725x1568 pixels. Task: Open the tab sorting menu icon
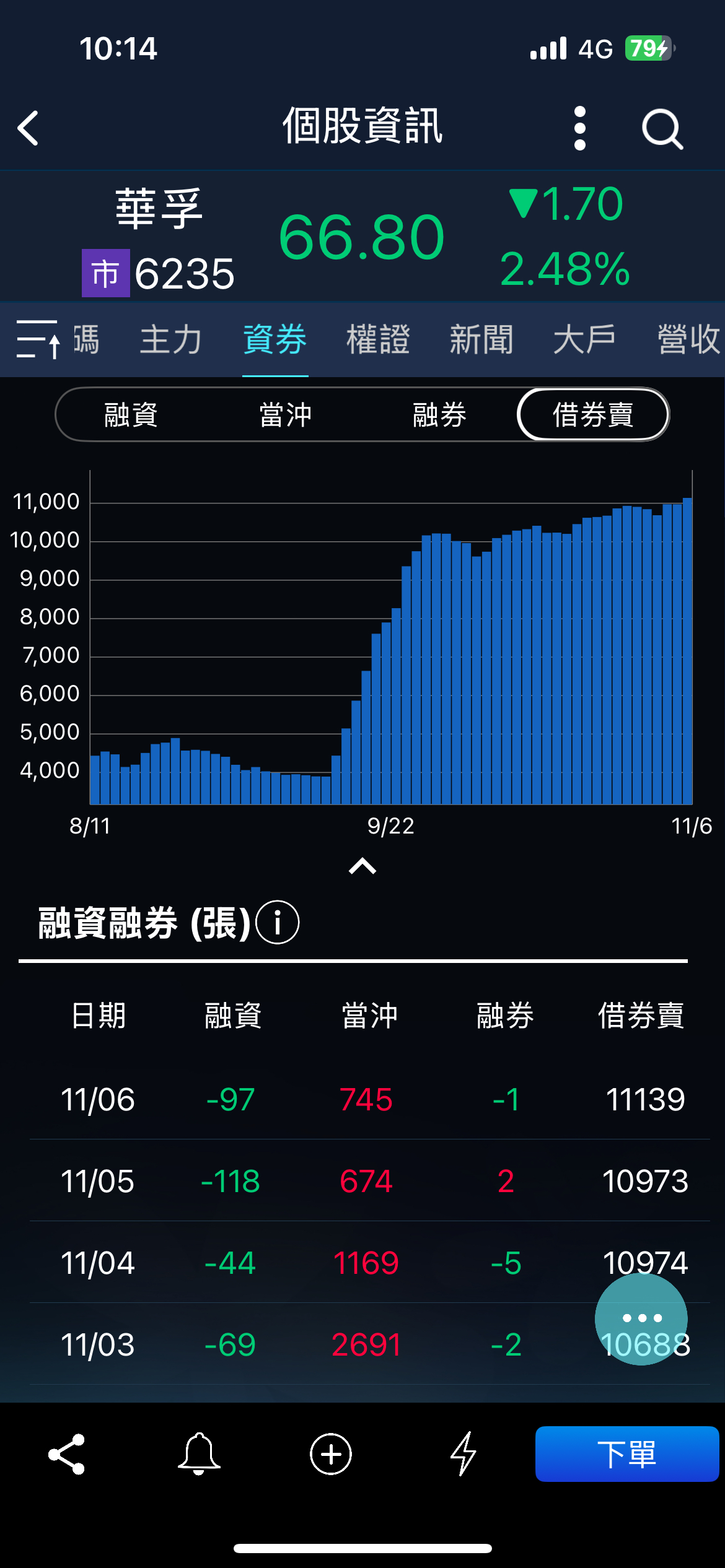(37, 339)
